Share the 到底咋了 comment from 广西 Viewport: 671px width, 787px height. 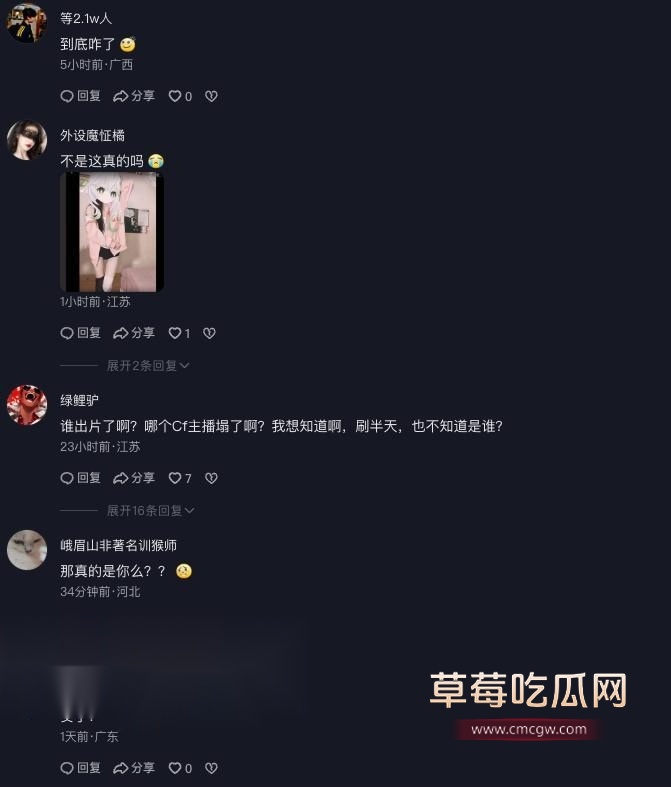click(133, 96)
